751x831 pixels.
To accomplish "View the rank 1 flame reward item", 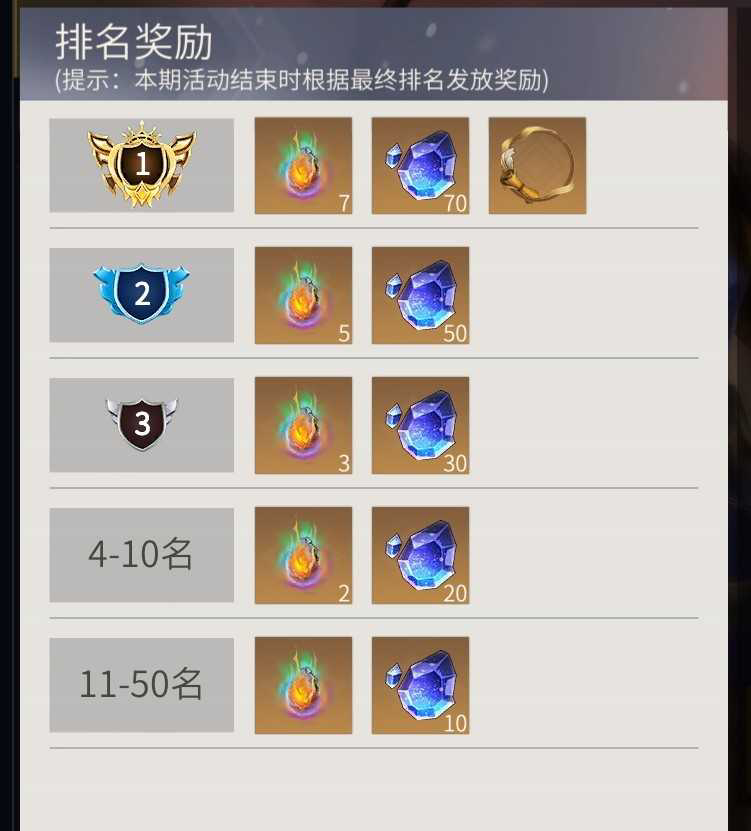I will tap(303, 165).
